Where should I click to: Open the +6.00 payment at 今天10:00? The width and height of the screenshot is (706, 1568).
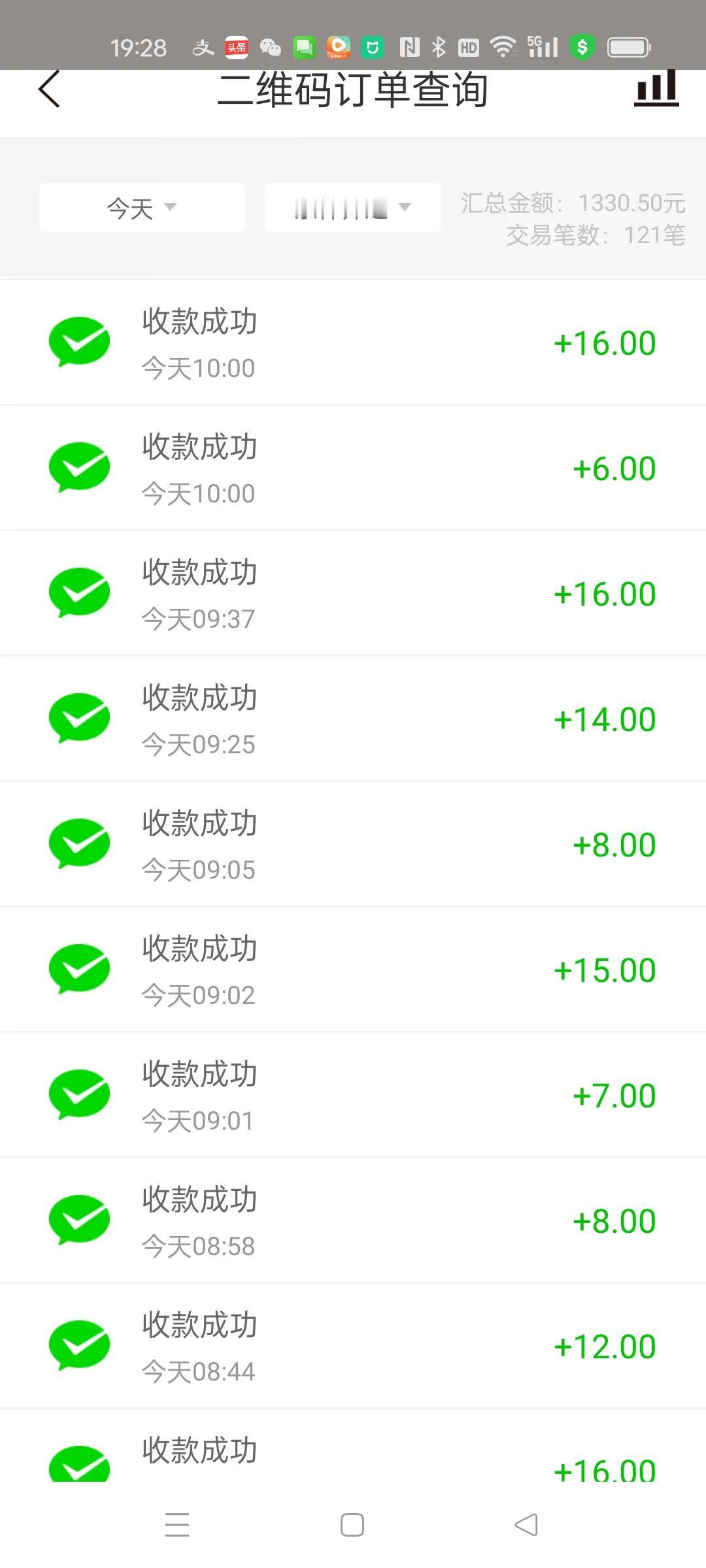pyautogui.click(x=353, y=468)
